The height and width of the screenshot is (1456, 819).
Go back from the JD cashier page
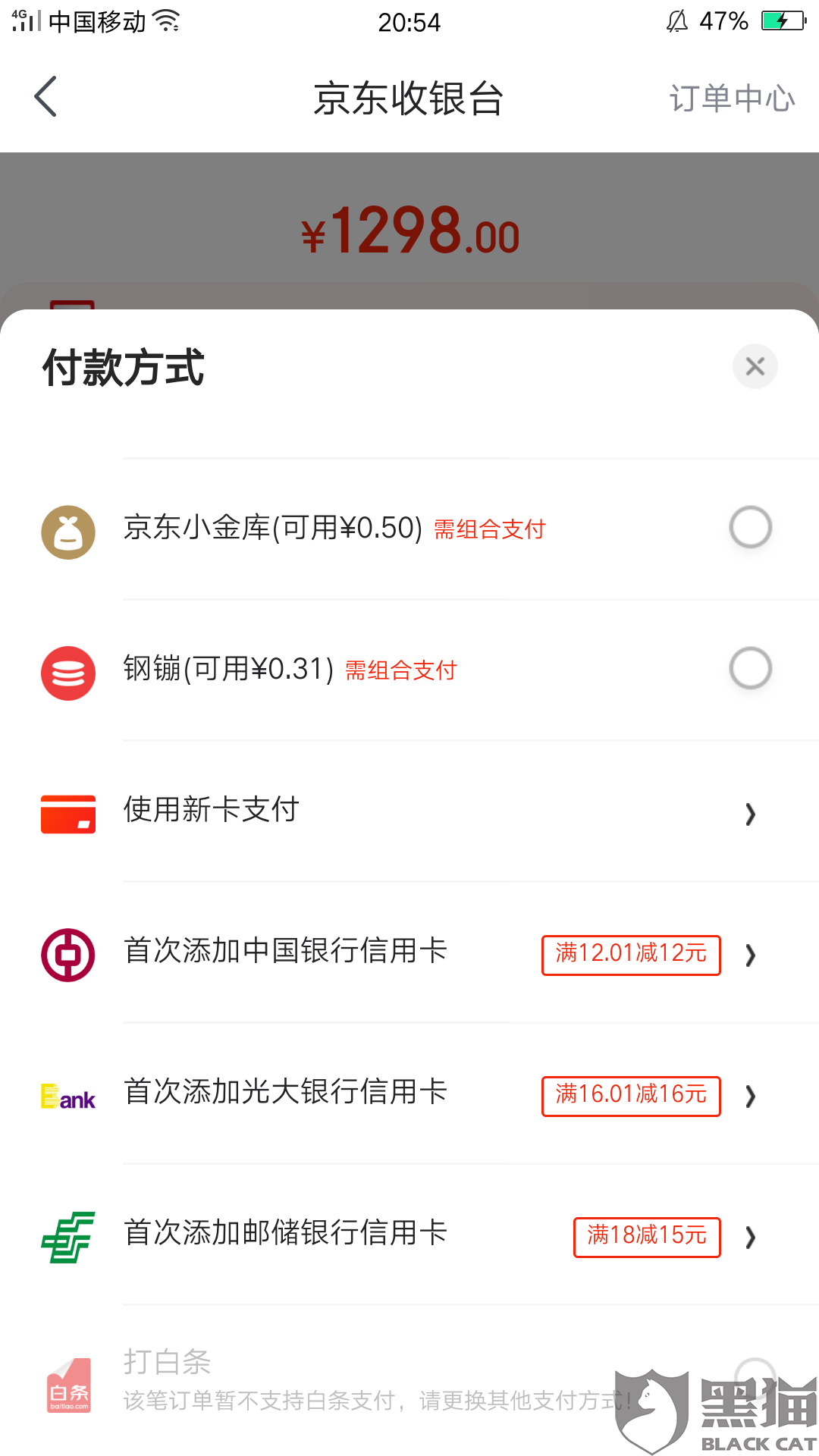coord(45,97)
